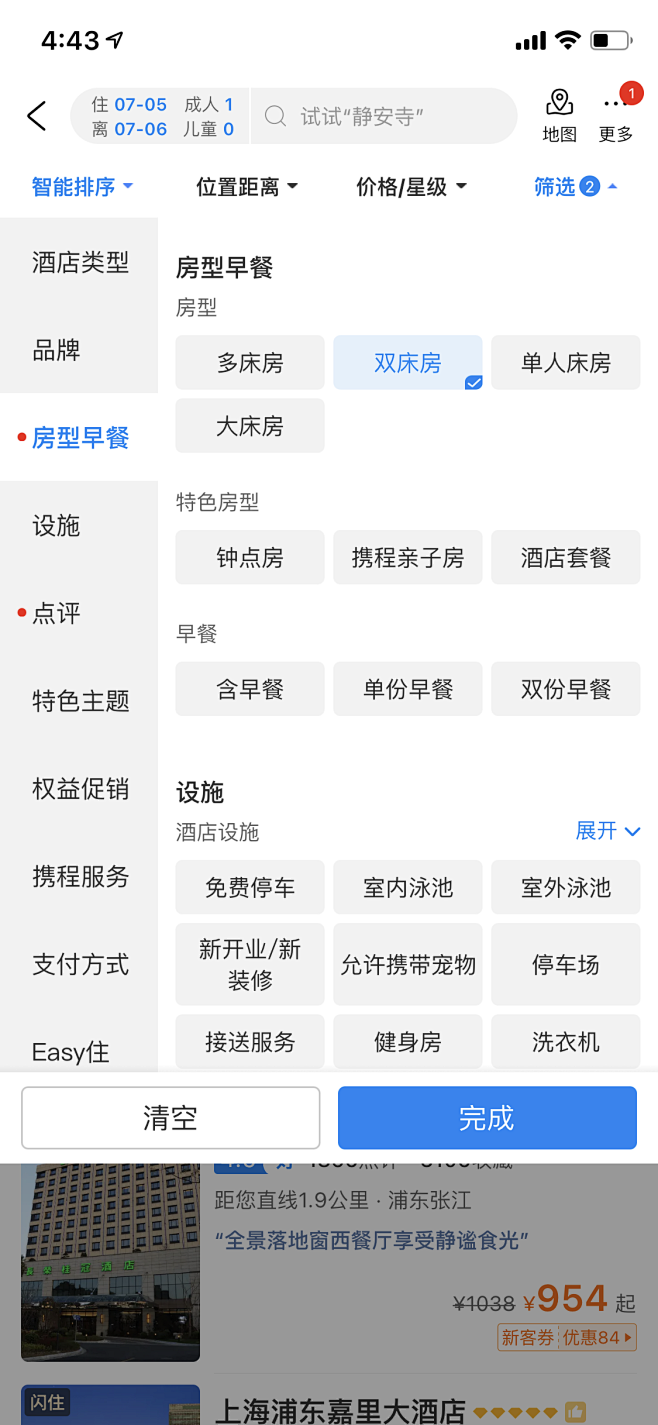Deselect the 双床房 room type chip
658x1425 pixels.
tap(408, 363)
